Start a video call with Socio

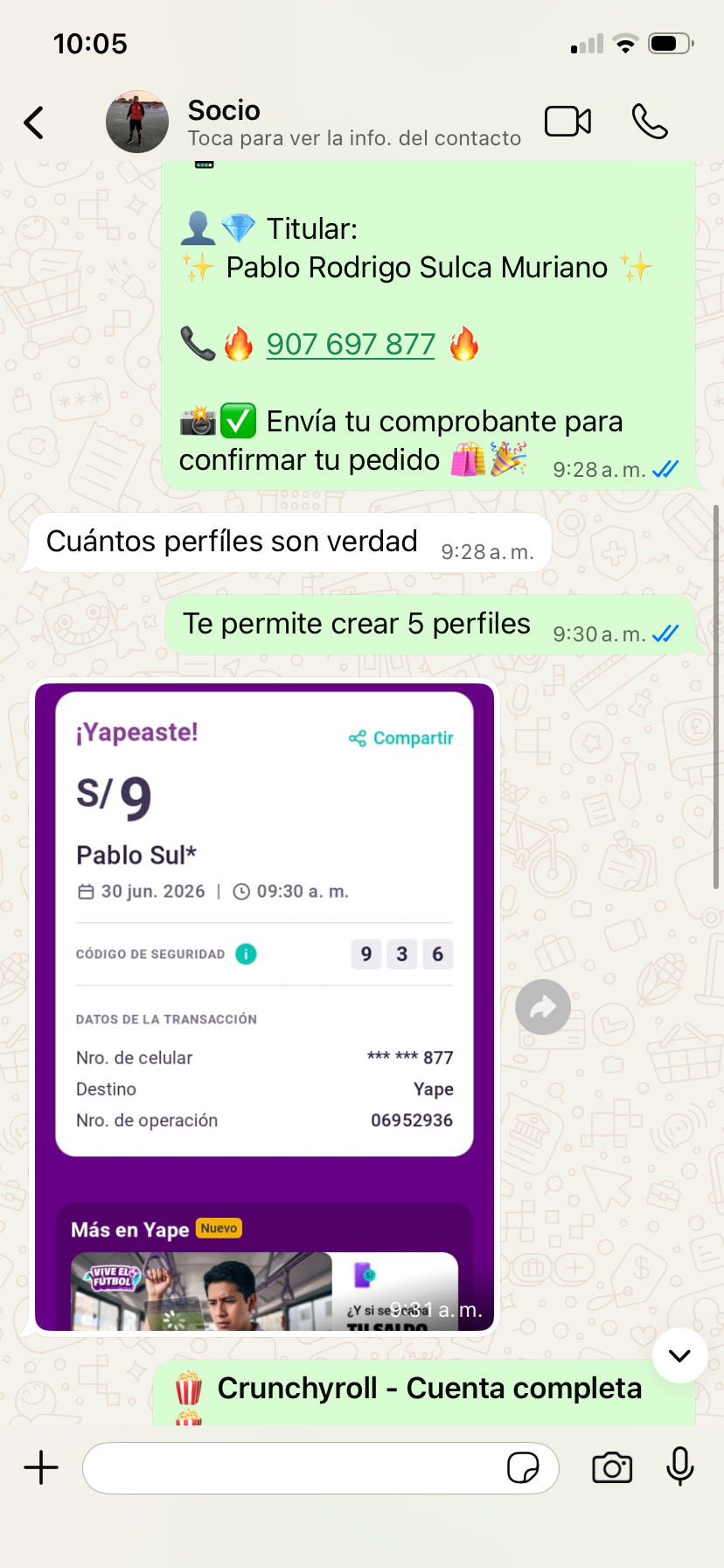click(568, 122)
